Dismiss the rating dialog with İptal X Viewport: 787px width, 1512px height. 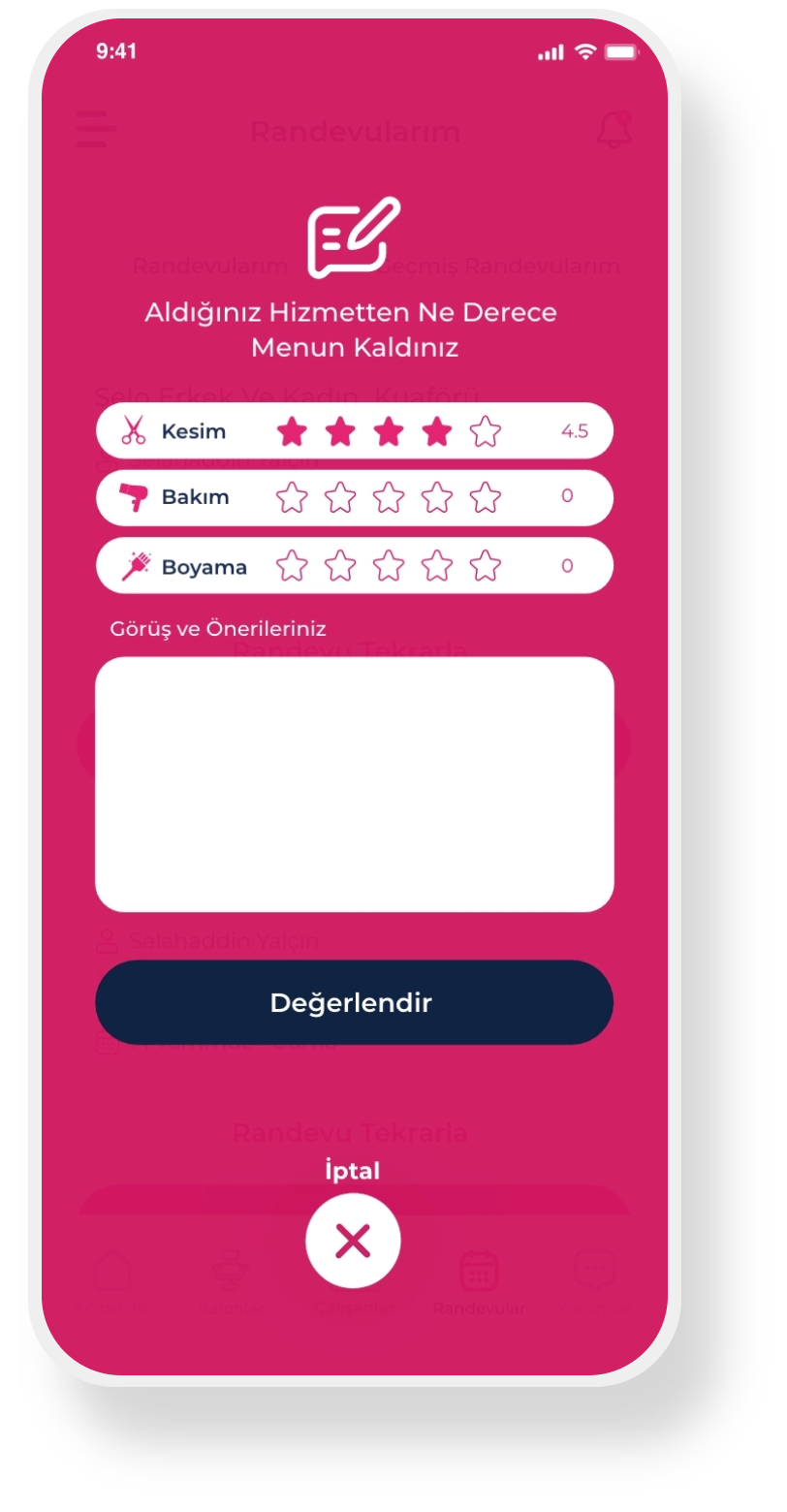coord(353,1241)
